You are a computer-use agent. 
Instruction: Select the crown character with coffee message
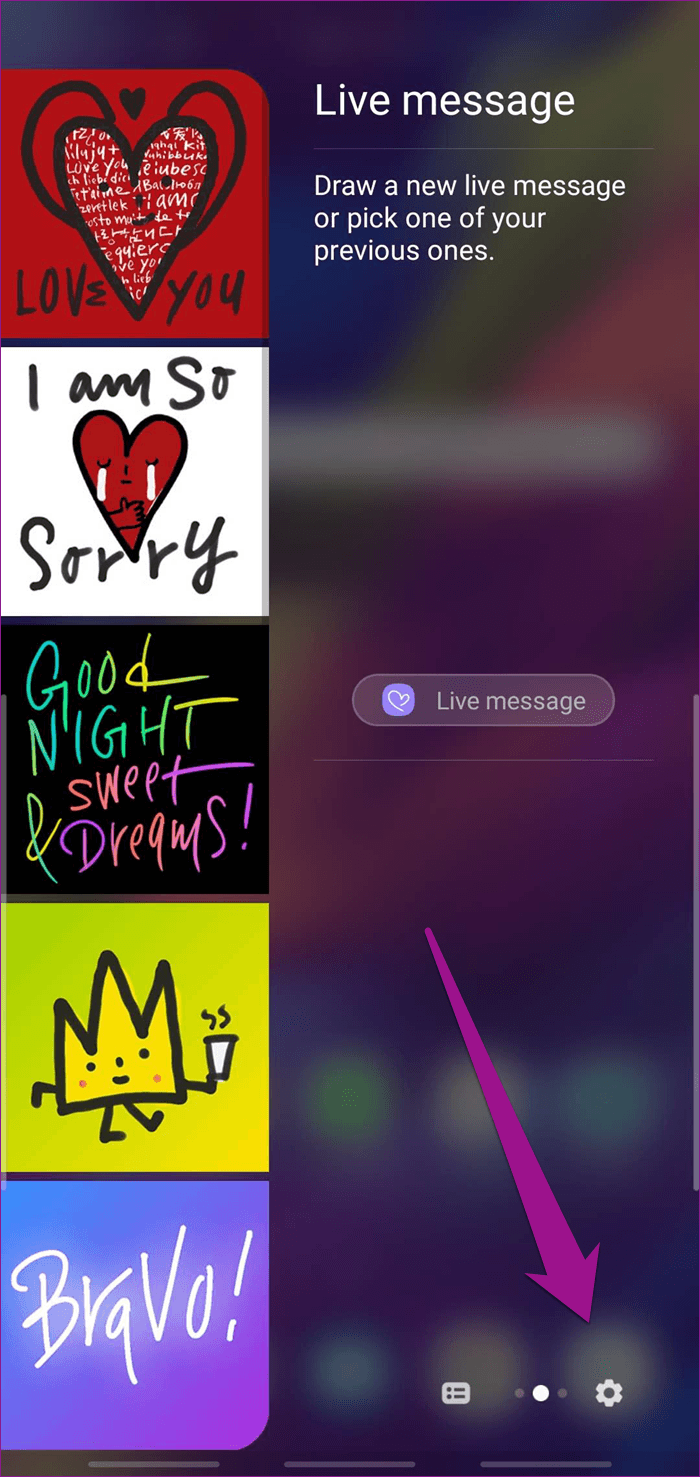(135, 1037)
